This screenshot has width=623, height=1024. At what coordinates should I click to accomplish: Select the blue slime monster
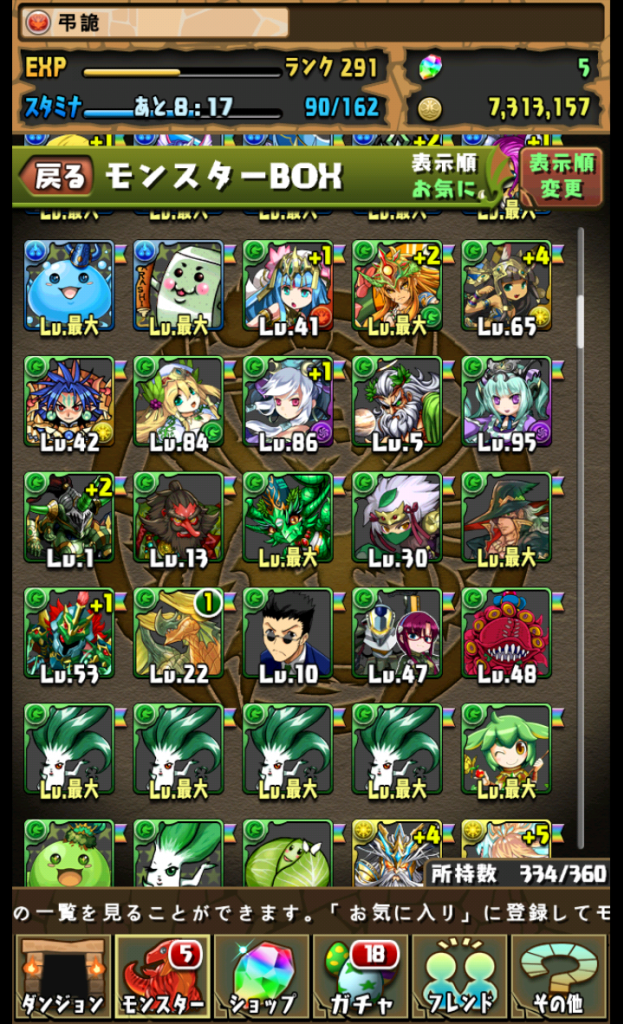click(x=68, y=284)
